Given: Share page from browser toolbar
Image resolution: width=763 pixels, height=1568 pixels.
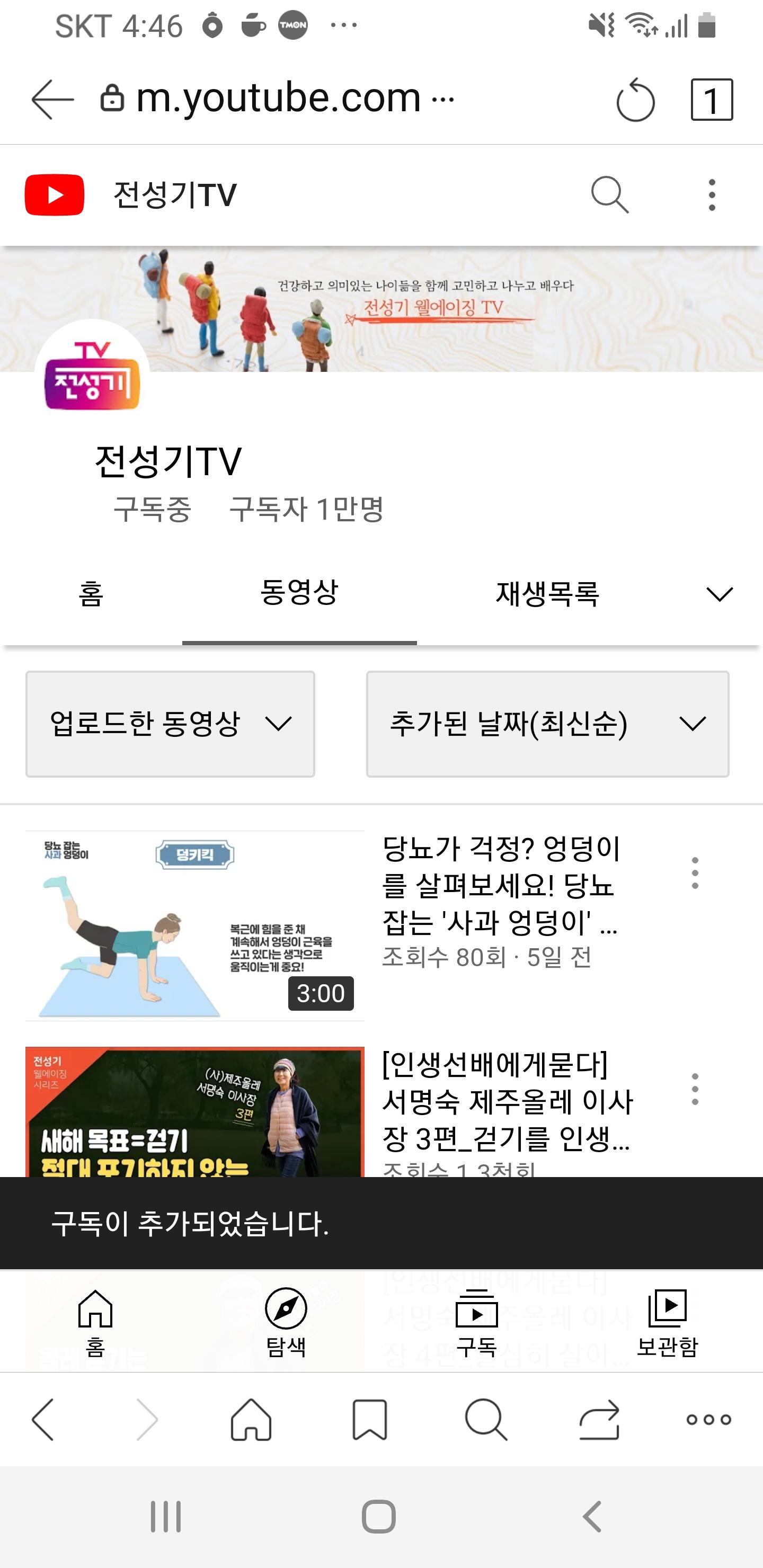Looking at the screenshot, I should coord(599,1420).
